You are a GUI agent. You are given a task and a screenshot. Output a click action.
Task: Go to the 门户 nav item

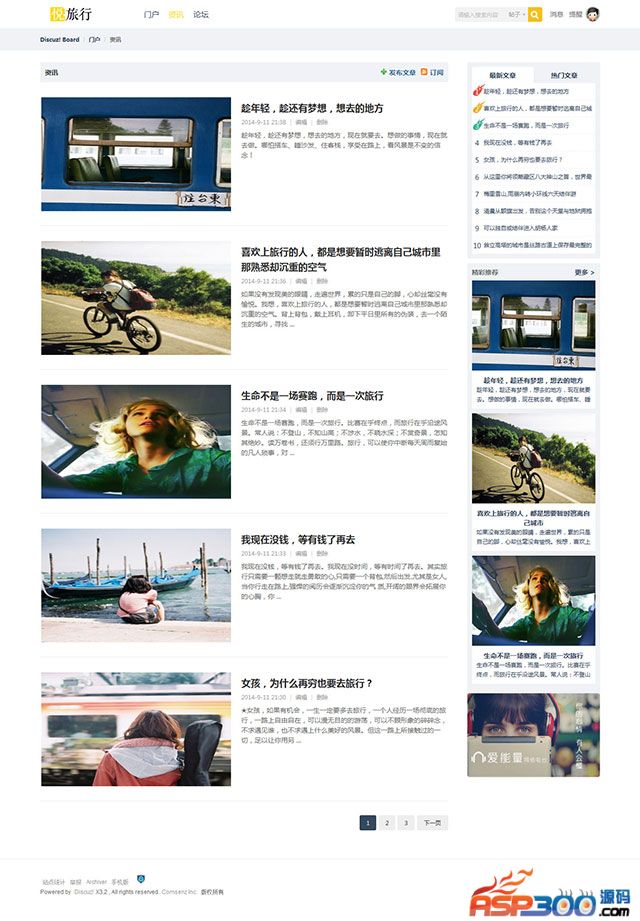tap(151, 15)
